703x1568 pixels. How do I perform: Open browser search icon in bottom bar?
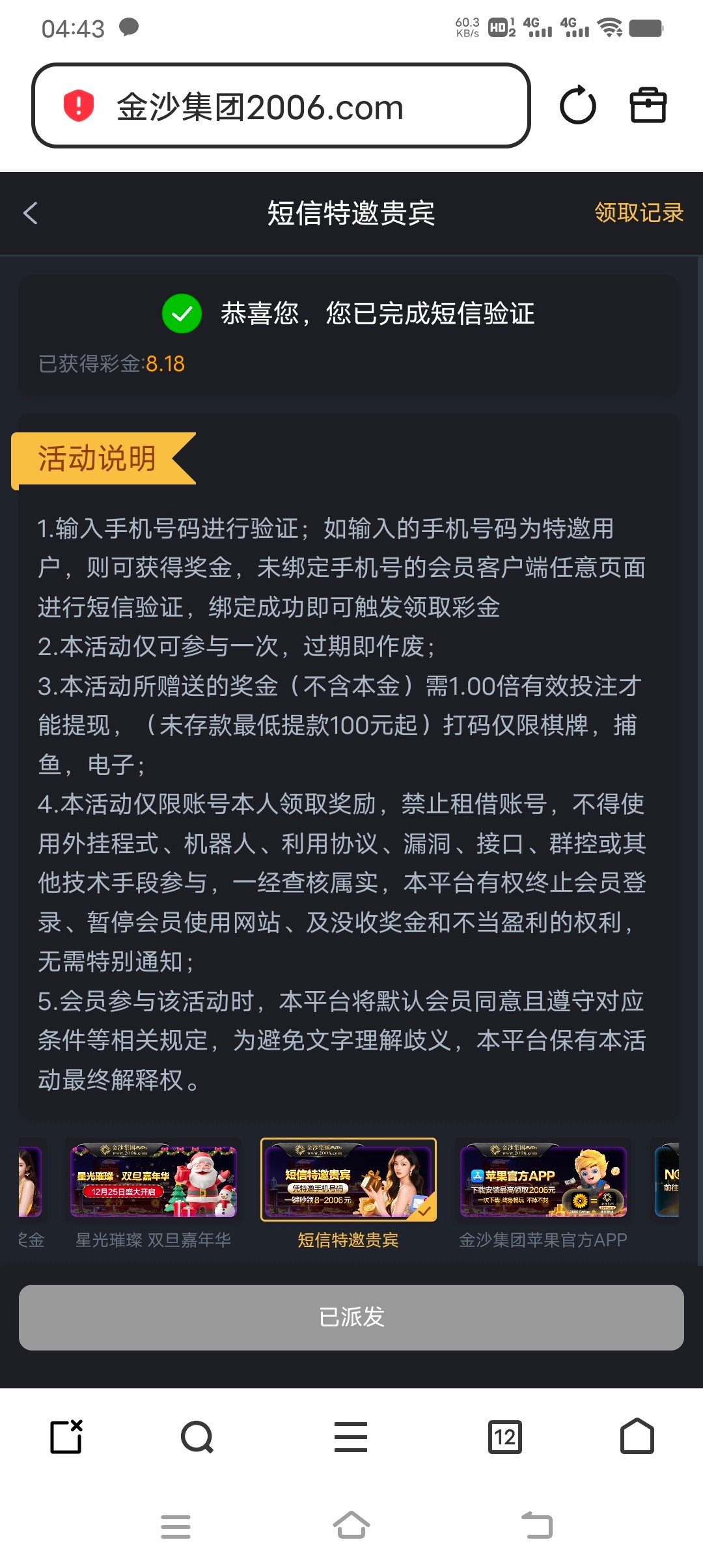pyautogui.click(x=197, y=1437)
